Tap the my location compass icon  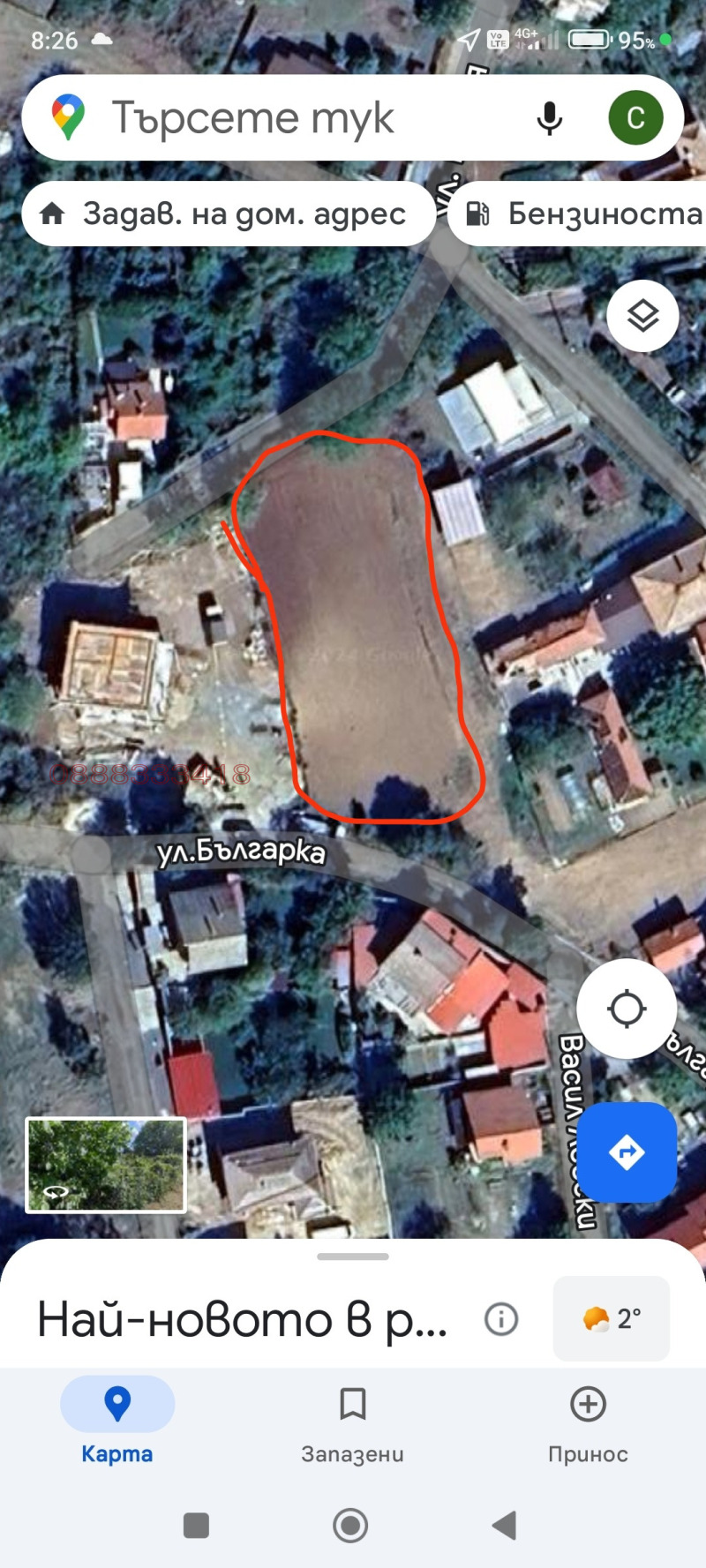tap(627, 1009)
